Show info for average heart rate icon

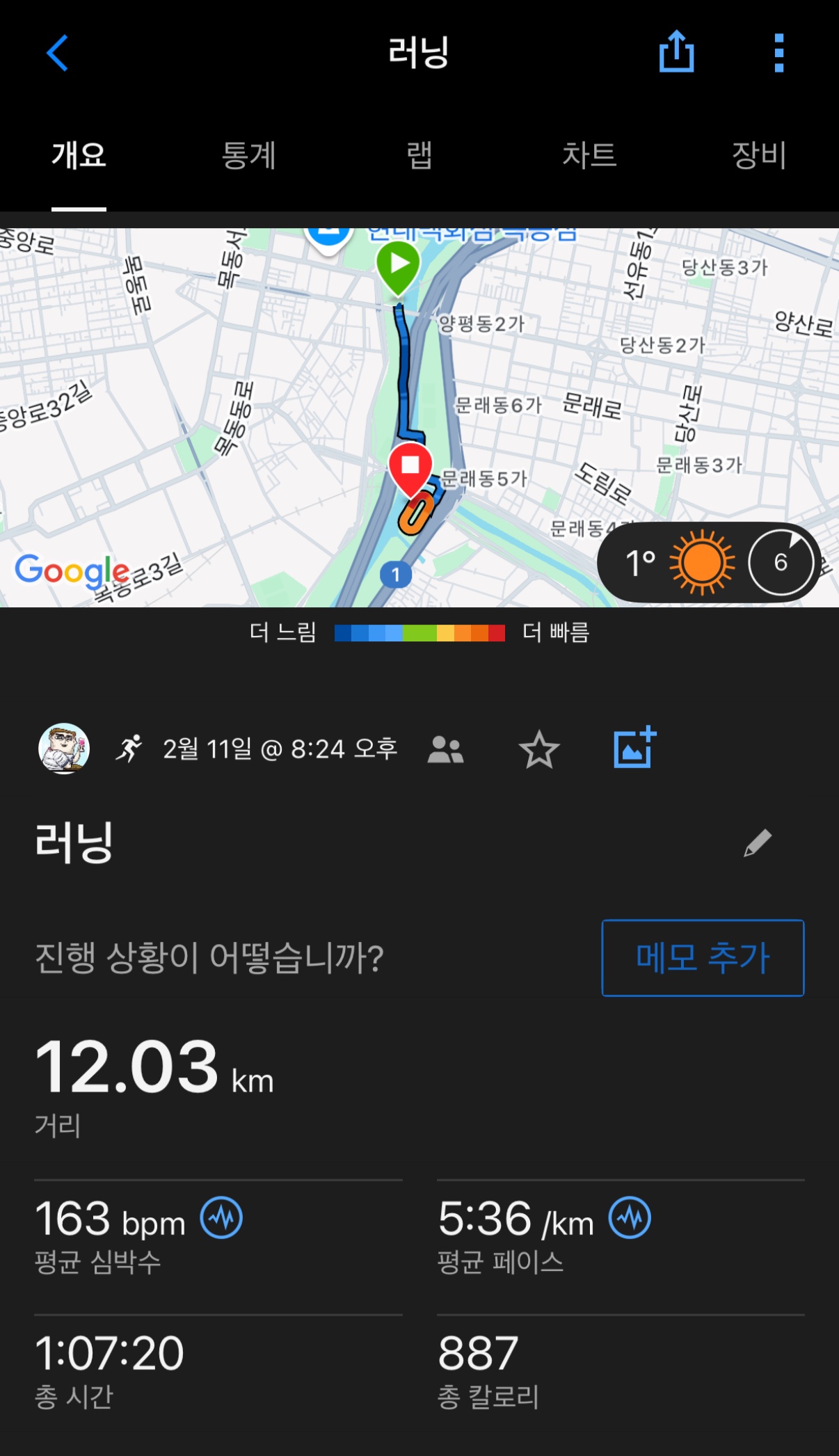click(221, 1218)
